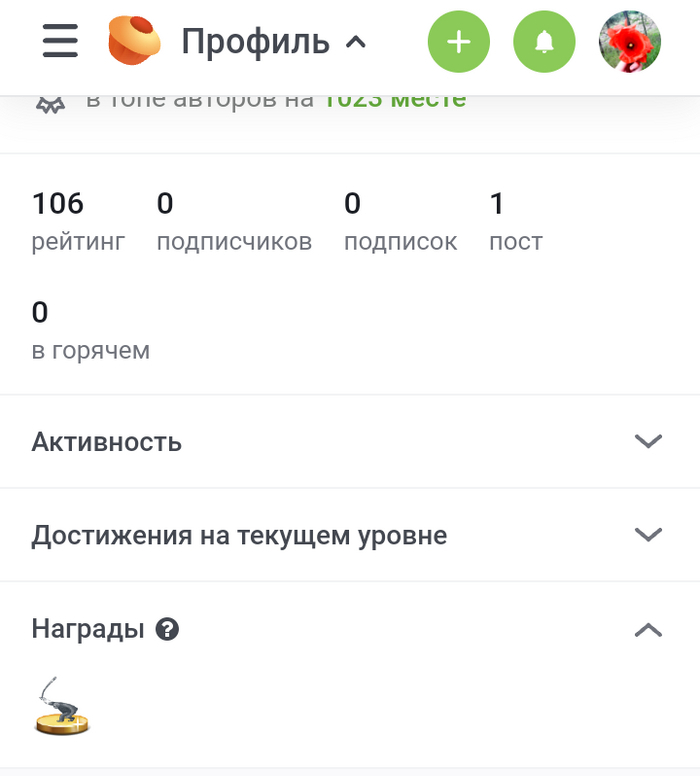This screenshot has height=776, width=700.
Task: Open the подписчиков count
Action: point(234,222)
